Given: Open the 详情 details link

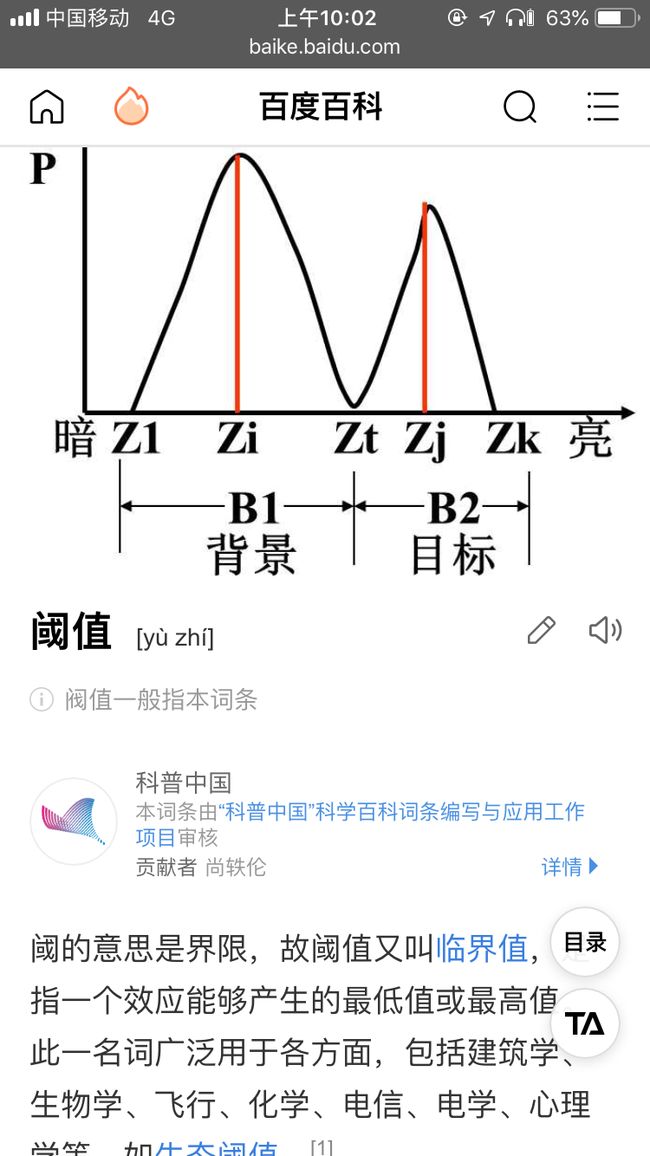Looking at the screenshot, I should 570,866.
